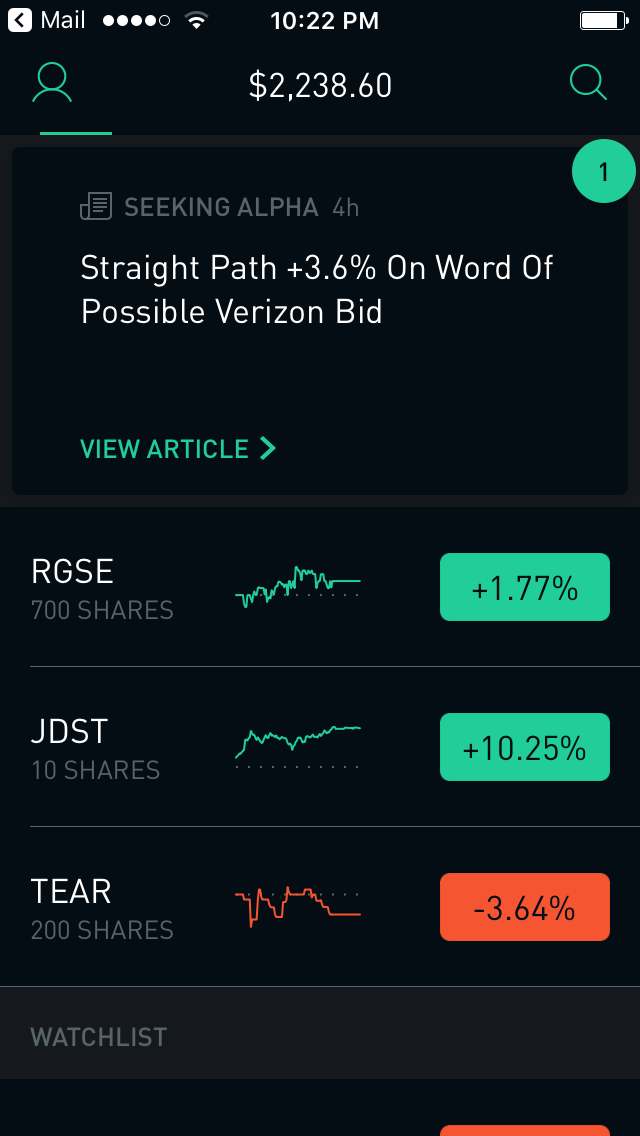Tap View Article link
Viewport: 640px width, 1136px height.
click(178, 449)
